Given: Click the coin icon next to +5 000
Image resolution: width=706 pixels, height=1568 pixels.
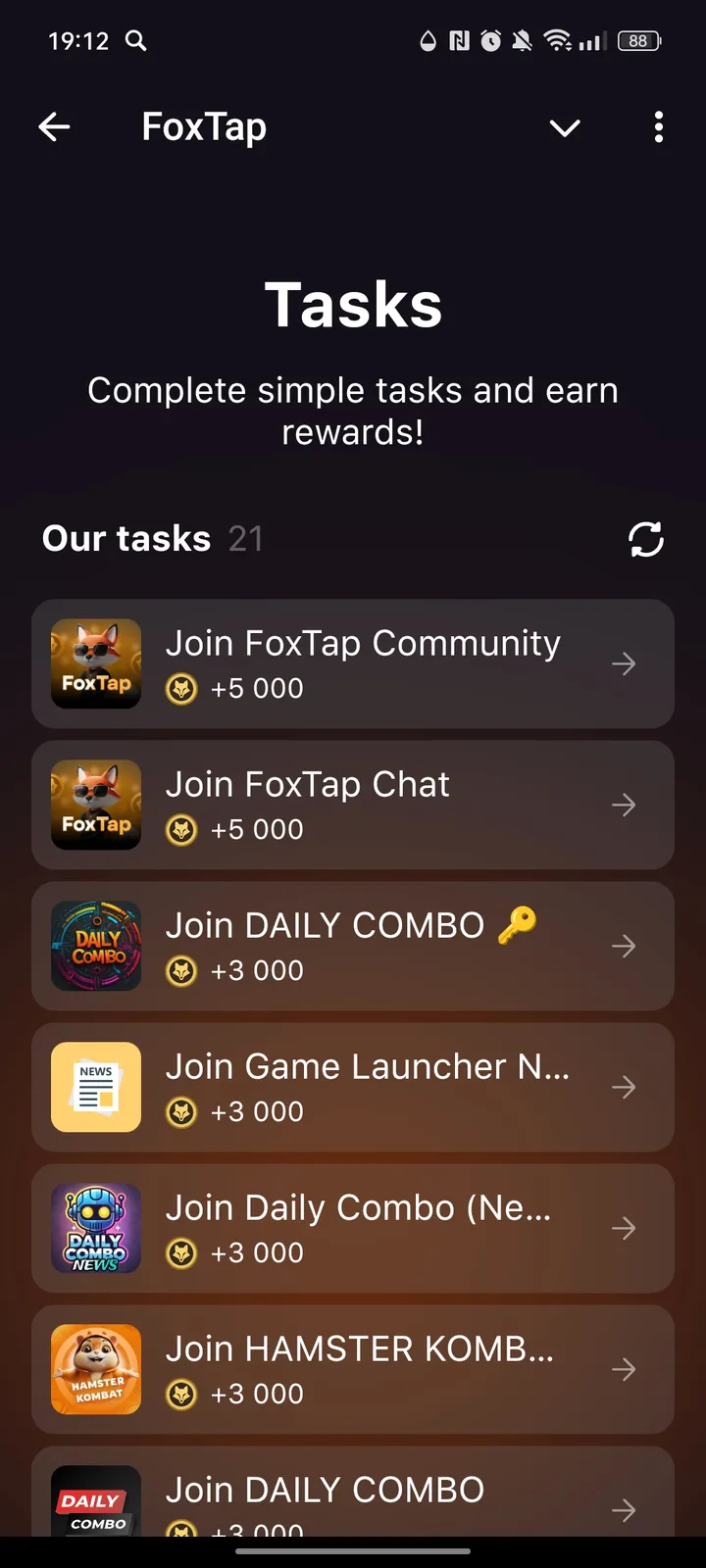Looking at the screenshot, I should (x=181, y=688).
